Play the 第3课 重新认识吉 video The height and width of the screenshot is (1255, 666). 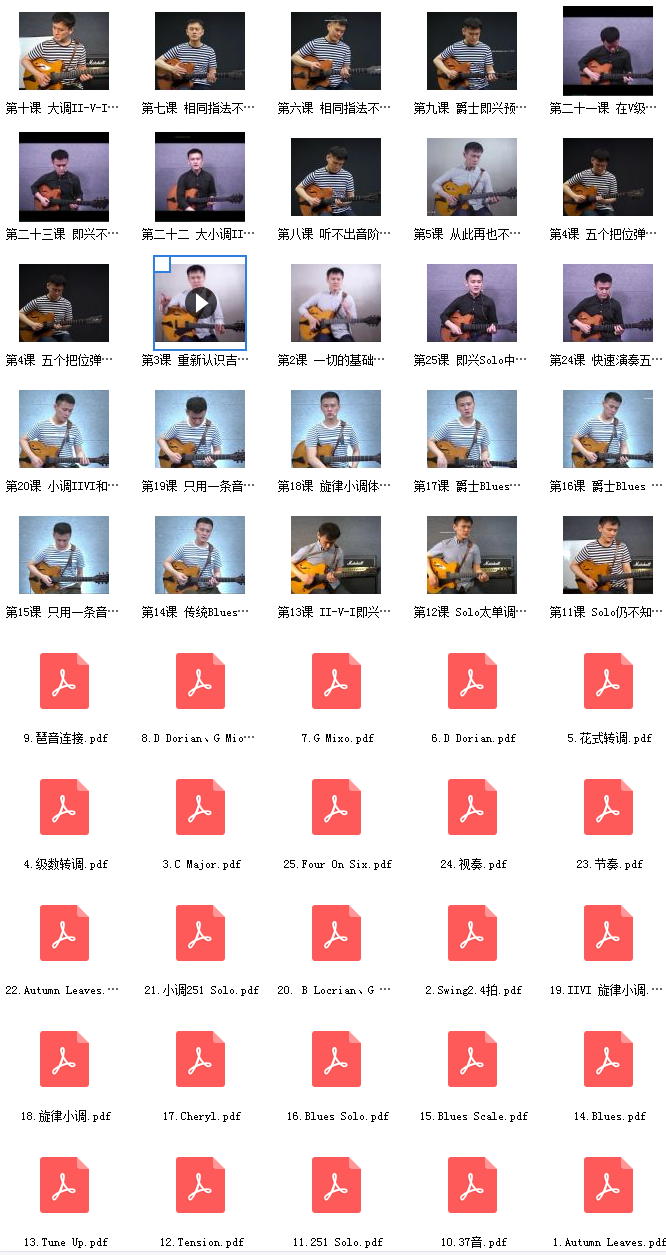pos(200,303)
